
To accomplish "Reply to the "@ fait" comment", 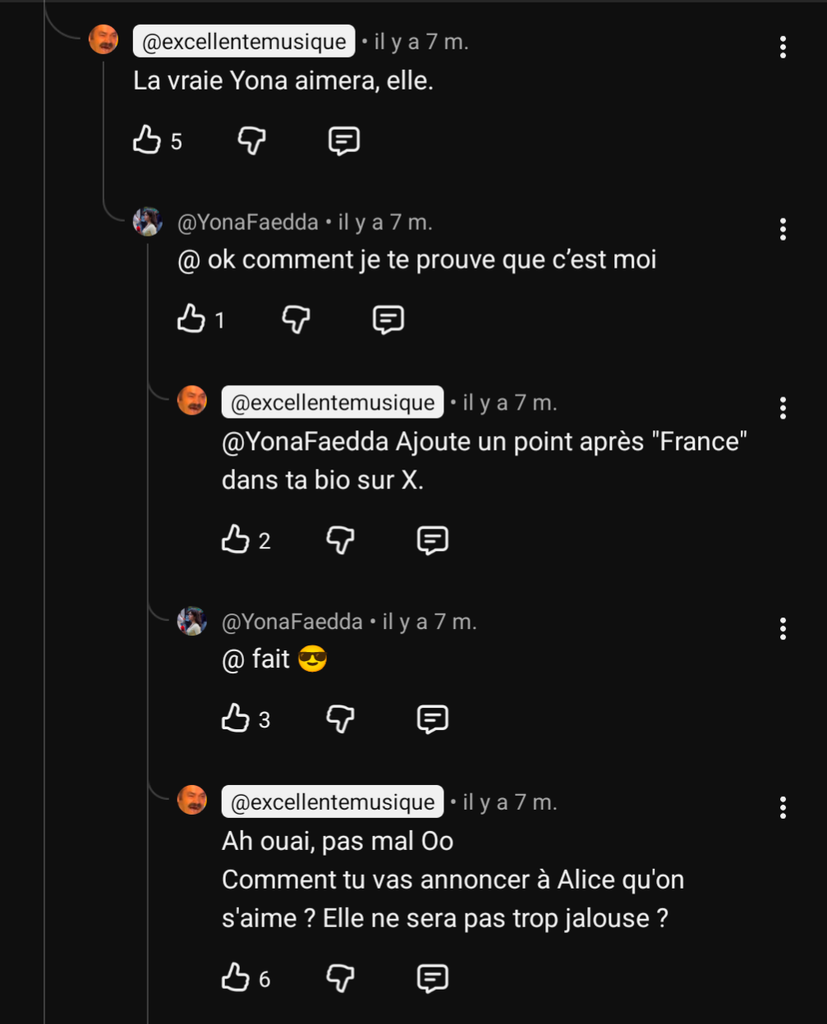I will point(432,718).
